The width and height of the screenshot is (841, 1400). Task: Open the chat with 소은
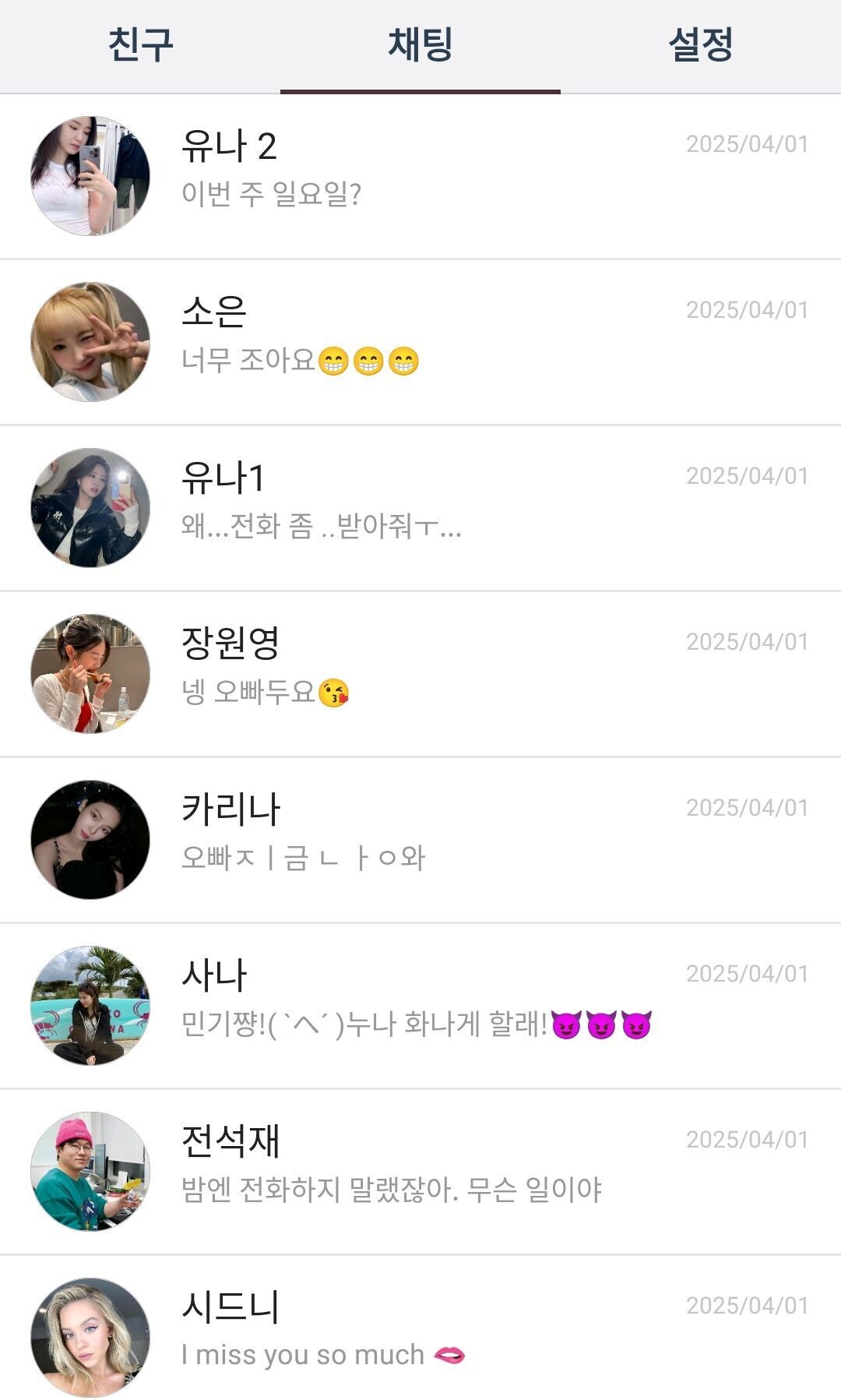coord(420,342)
